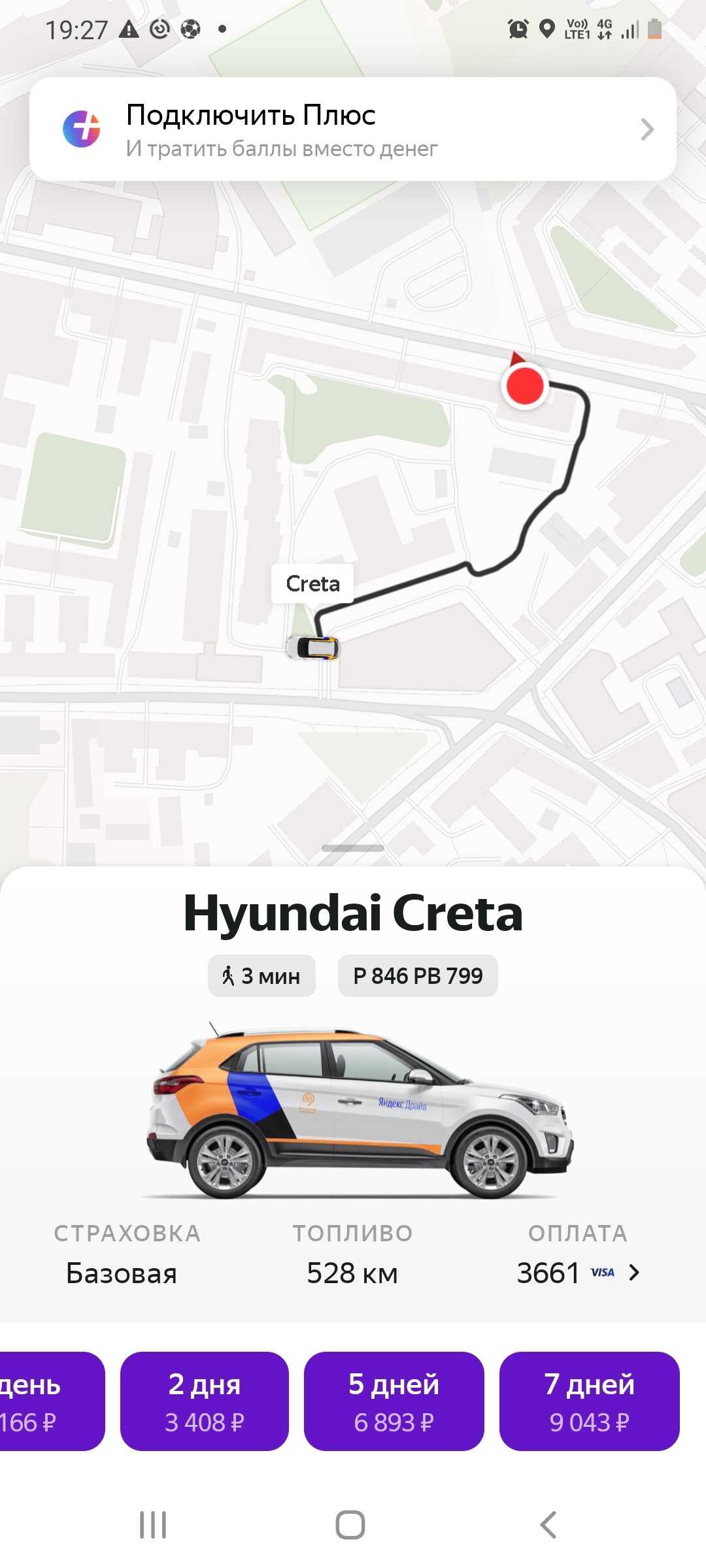706x1568 pixels.
Task: Go back with the system back button
Action: tap(548, 1525)
